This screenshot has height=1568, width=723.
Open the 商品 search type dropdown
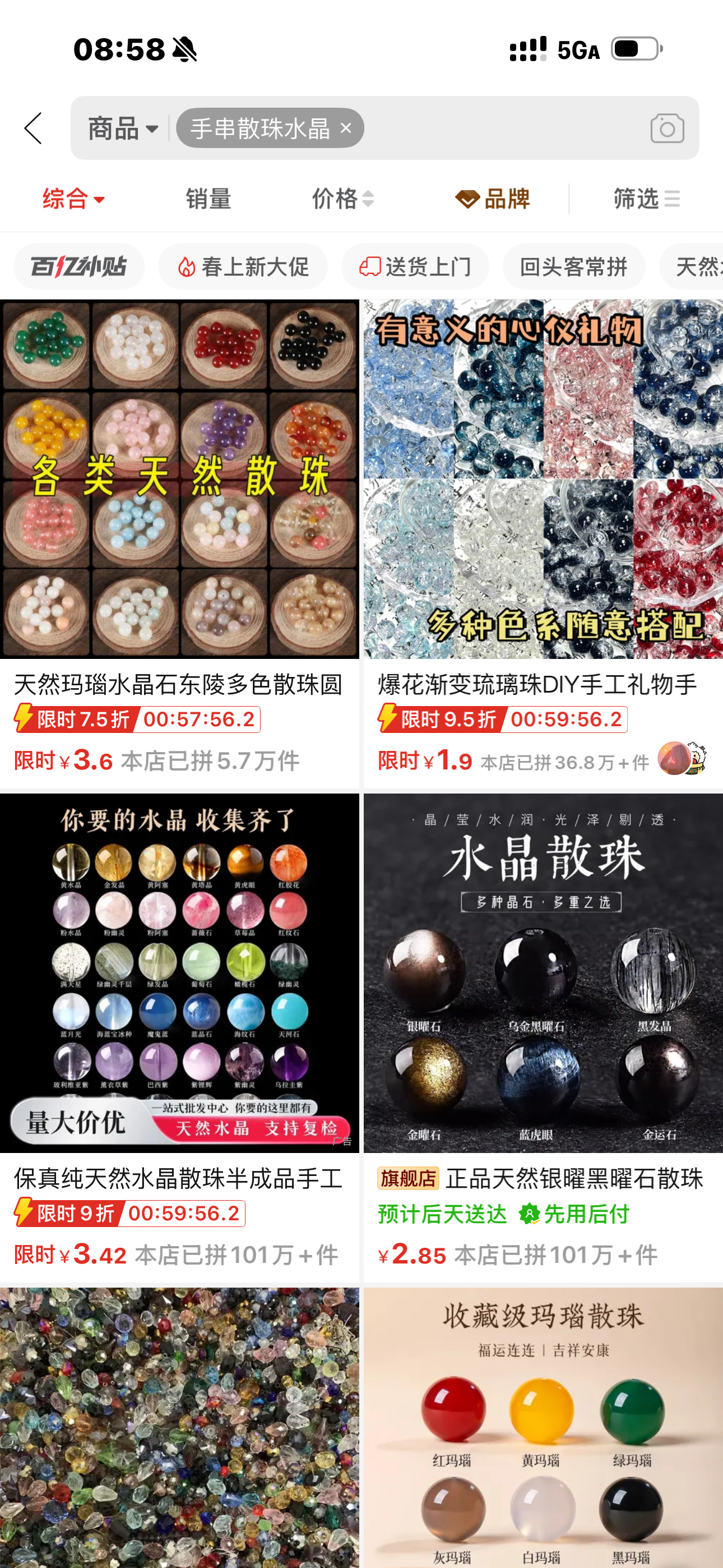(x=123, y=128)
